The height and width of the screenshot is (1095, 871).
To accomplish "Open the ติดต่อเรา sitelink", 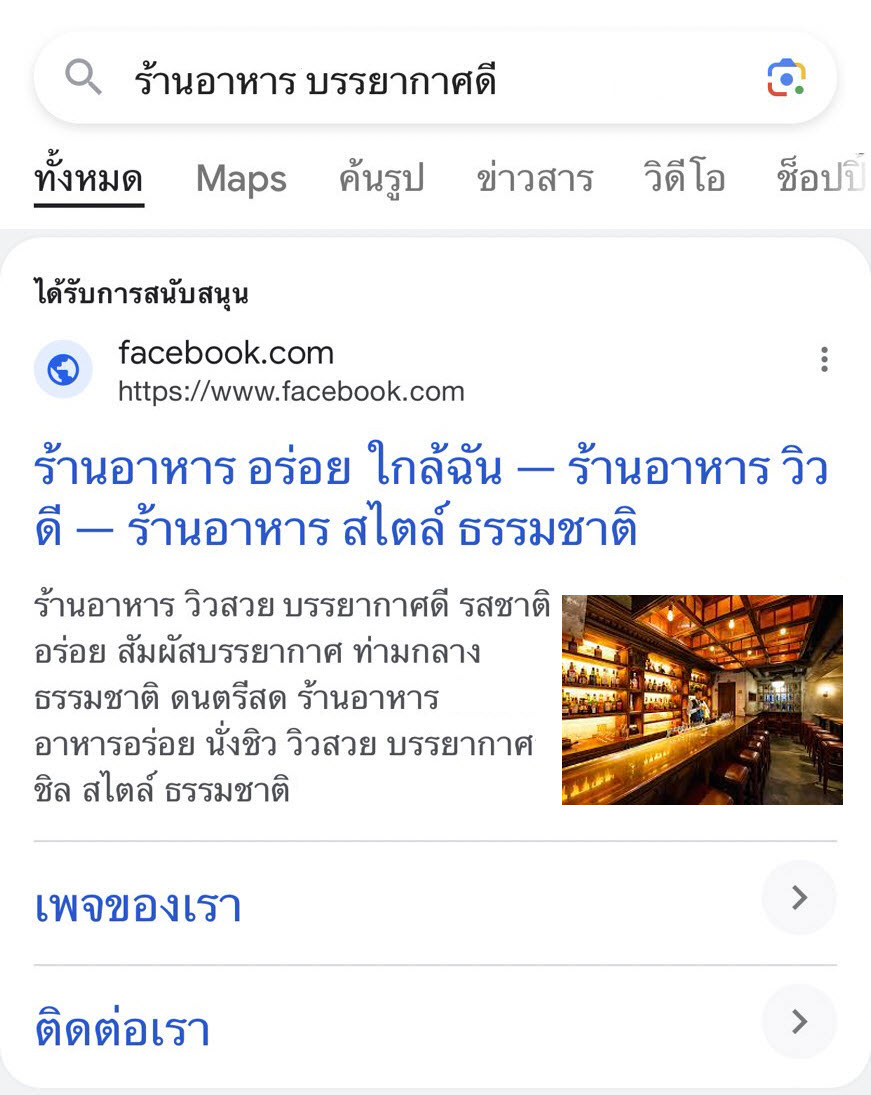I will (124, 1029).
